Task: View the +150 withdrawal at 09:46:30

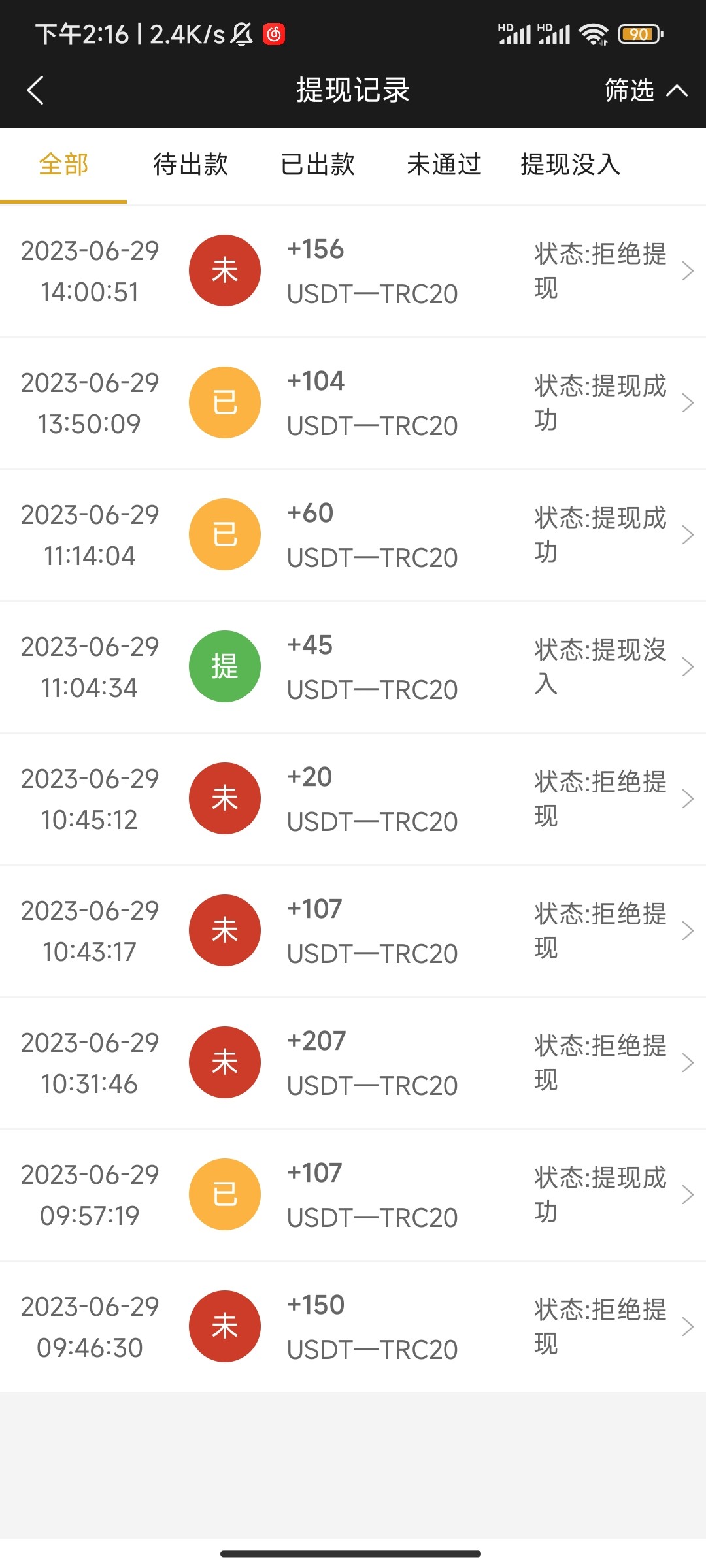Action: pyautogui.click(x=353, y=1327)
